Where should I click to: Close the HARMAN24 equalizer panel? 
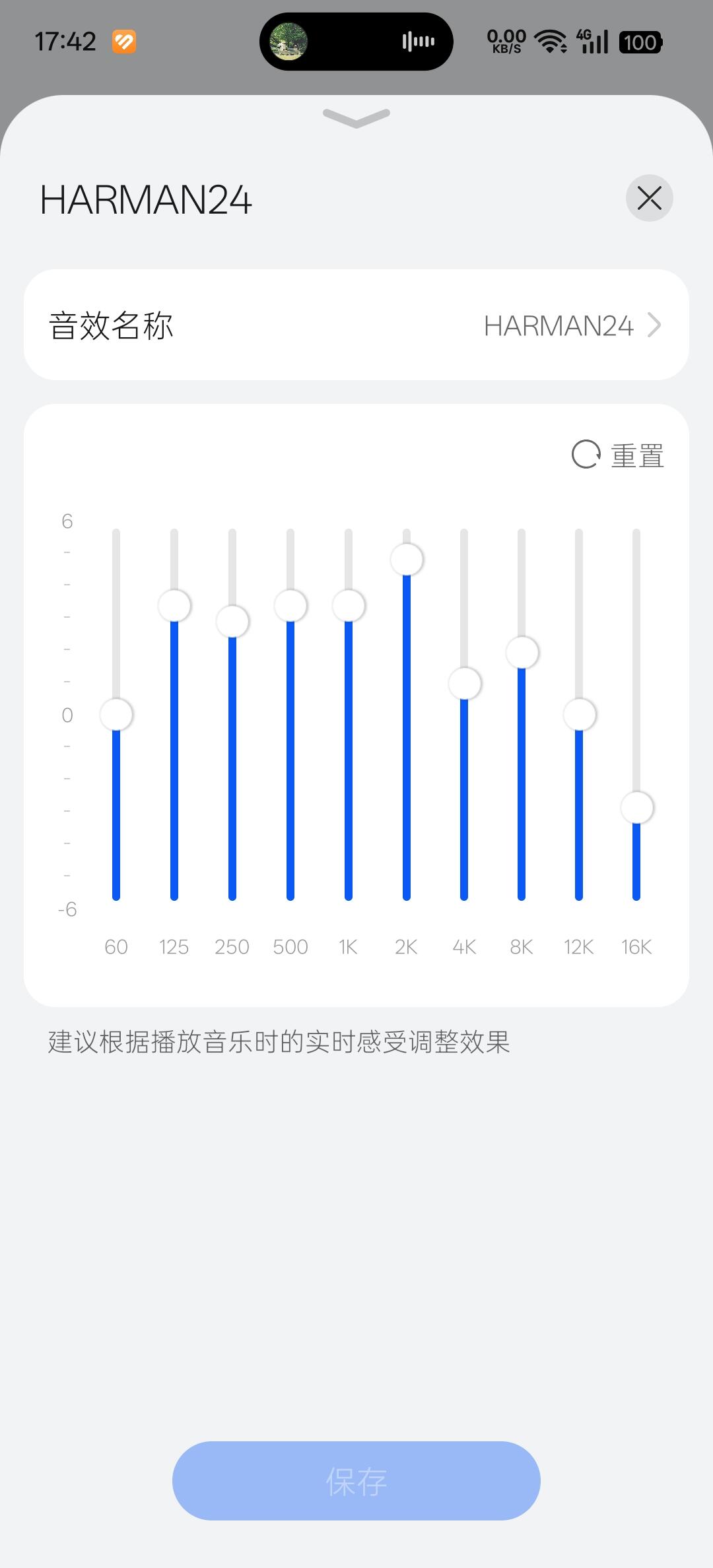click(649, 198)
